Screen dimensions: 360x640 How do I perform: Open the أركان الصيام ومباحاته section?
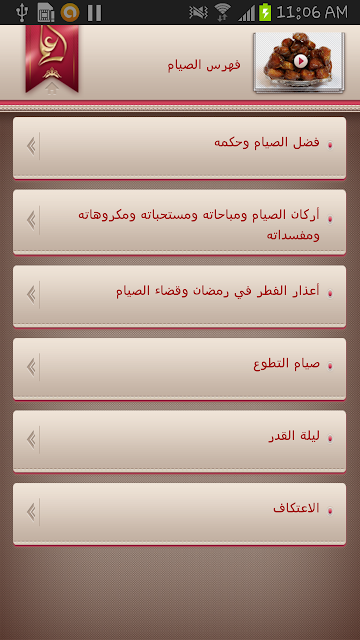[x=180, y=222]
